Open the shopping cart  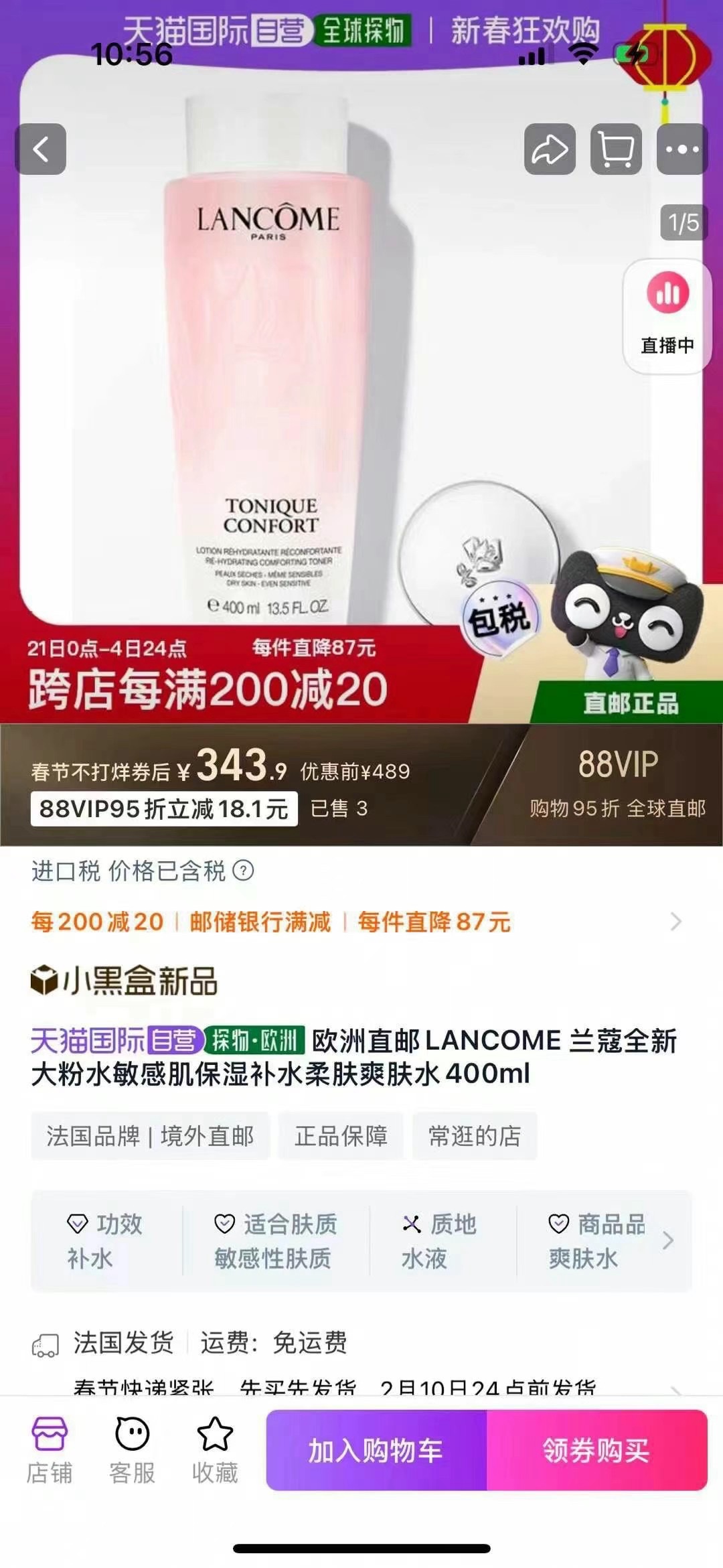click(616, 149)
